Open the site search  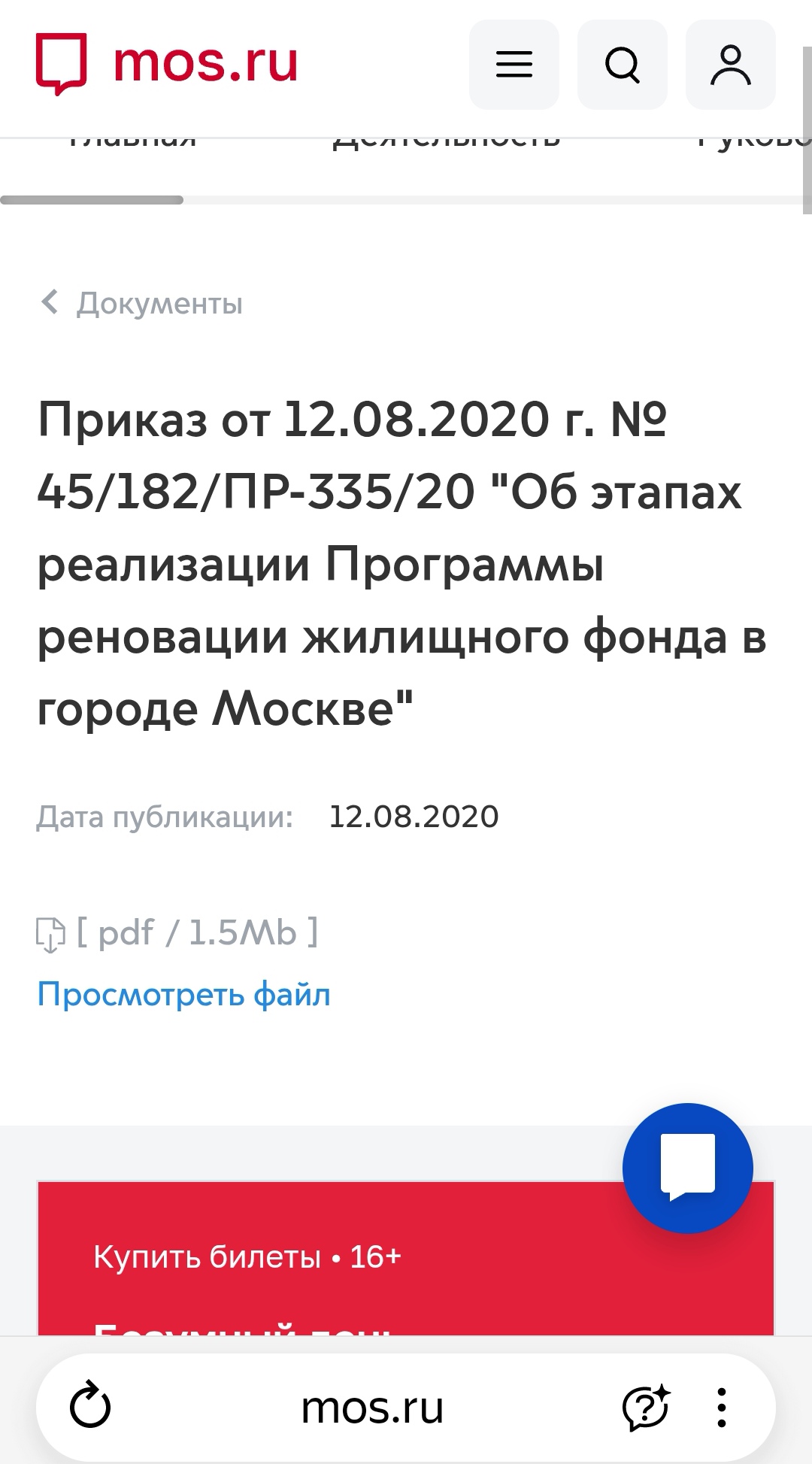623,65
